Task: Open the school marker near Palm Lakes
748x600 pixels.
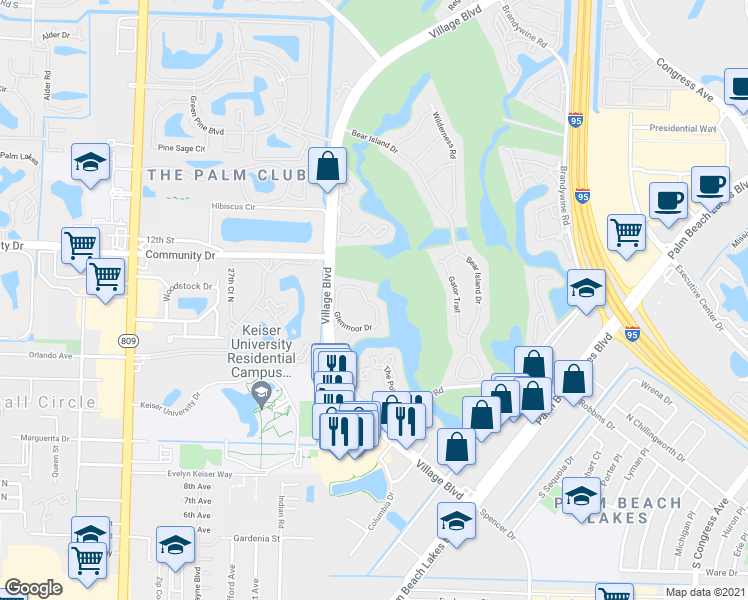Action: pos(91,166)
